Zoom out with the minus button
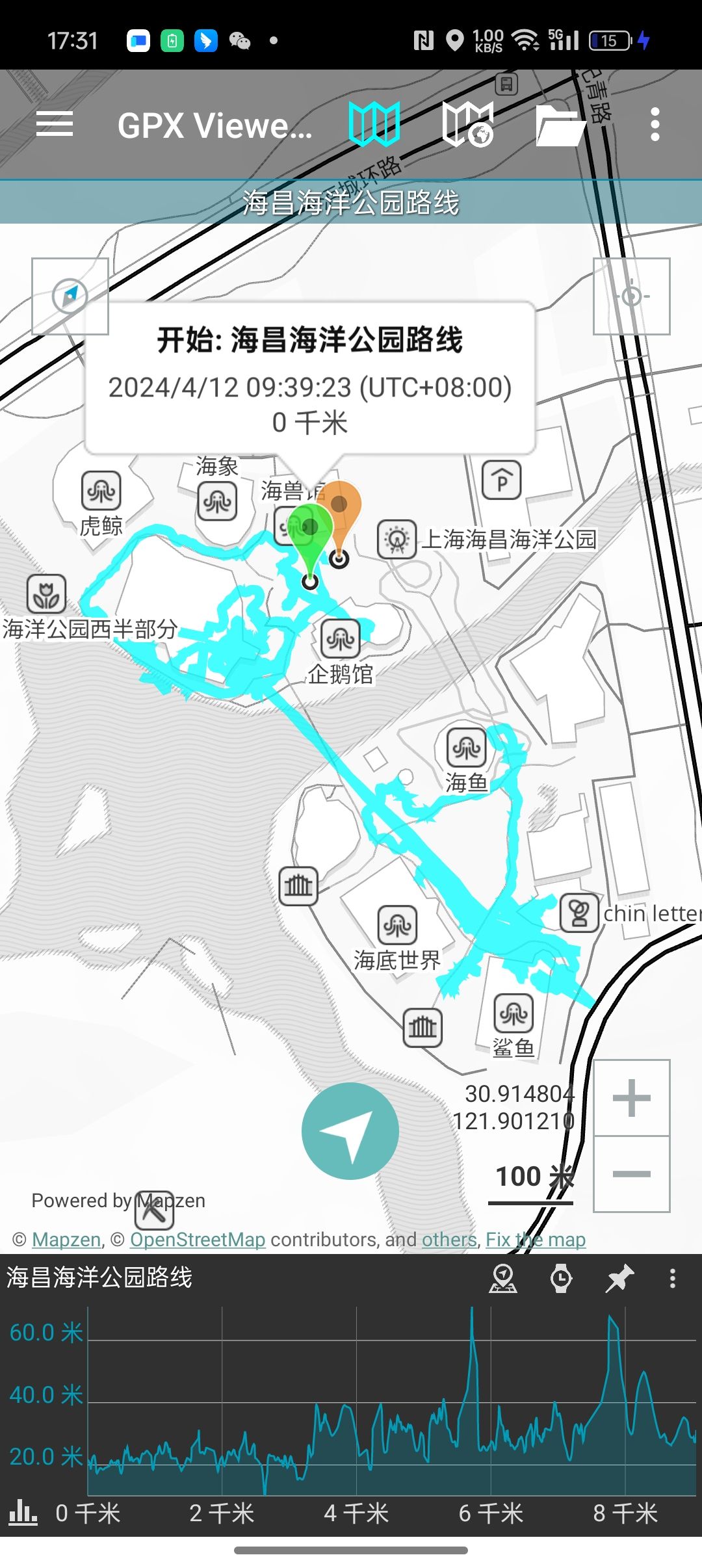This screenshot has height=1568, width=702. click(x=631, y=1174)
